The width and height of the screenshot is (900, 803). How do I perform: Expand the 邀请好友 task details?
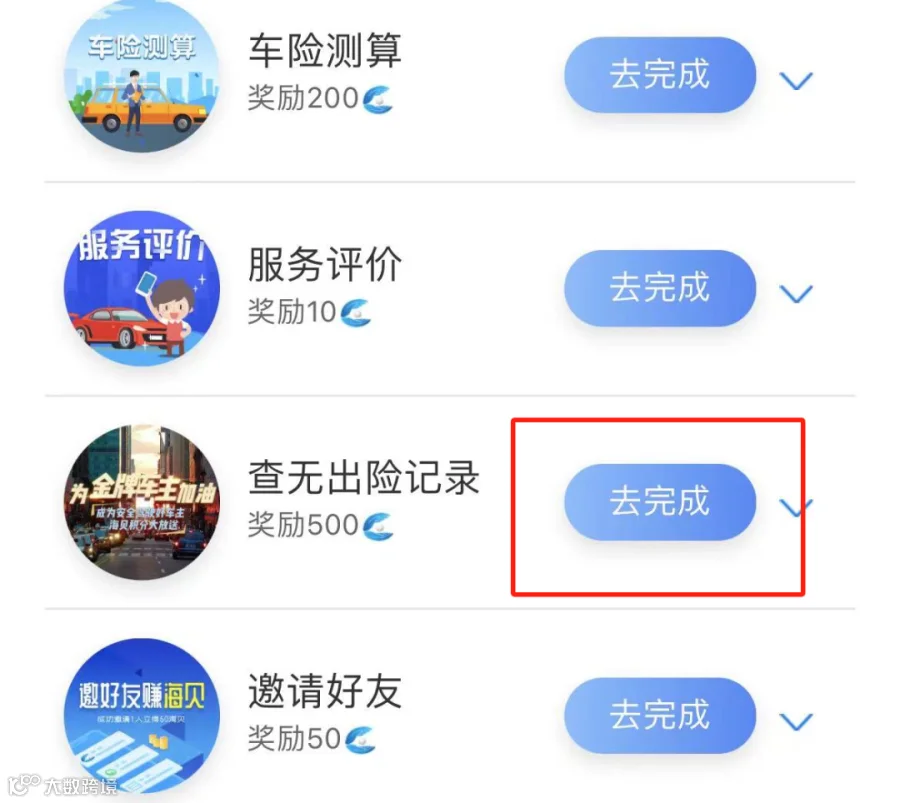point(796,721)
